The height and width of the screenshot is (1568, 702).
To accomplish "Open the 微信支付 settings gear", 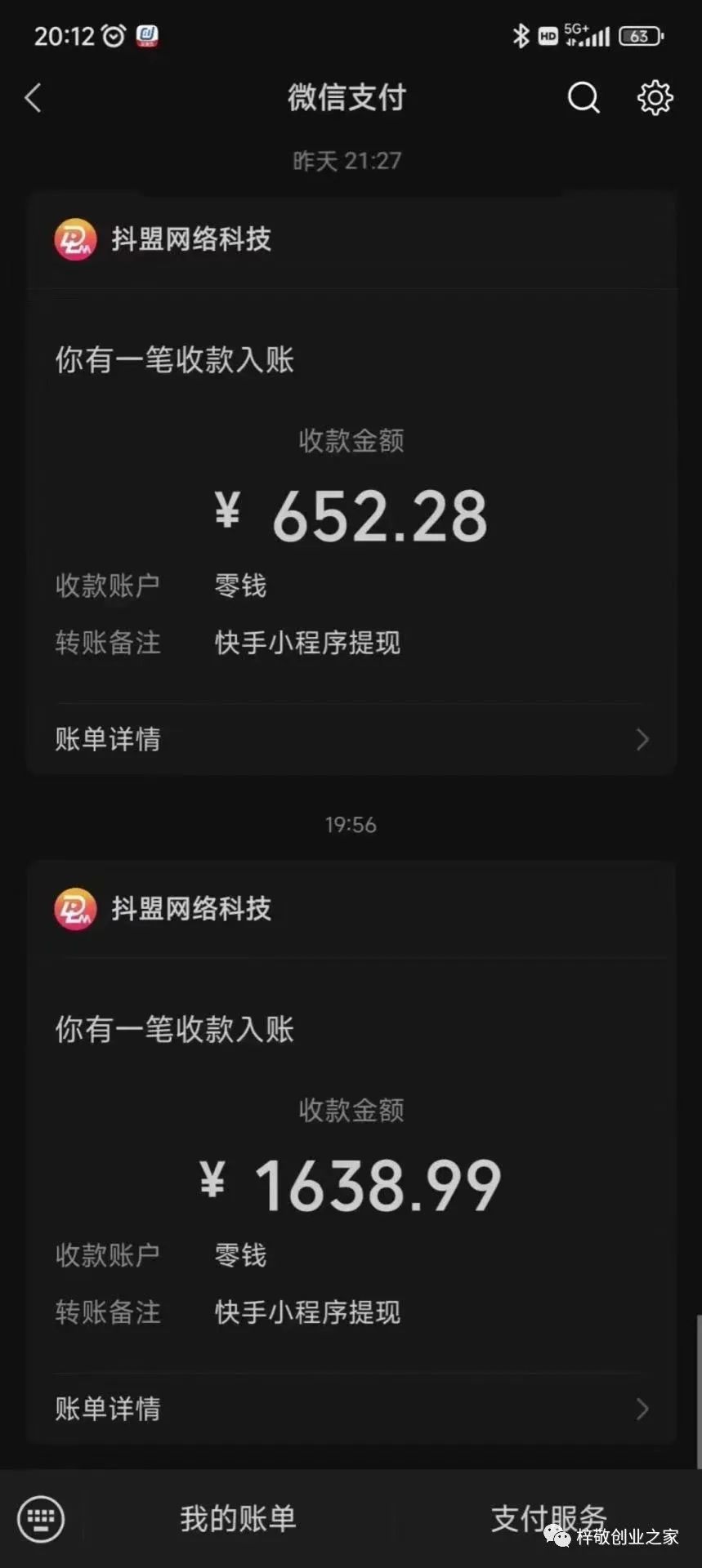I will (653, 97).
